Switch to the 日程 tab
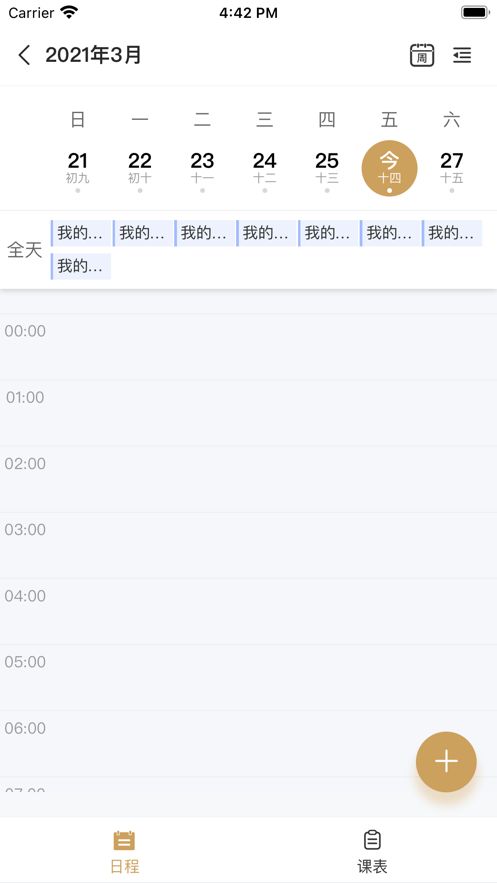The image size is (497, 883). click(x=124, y=851)
